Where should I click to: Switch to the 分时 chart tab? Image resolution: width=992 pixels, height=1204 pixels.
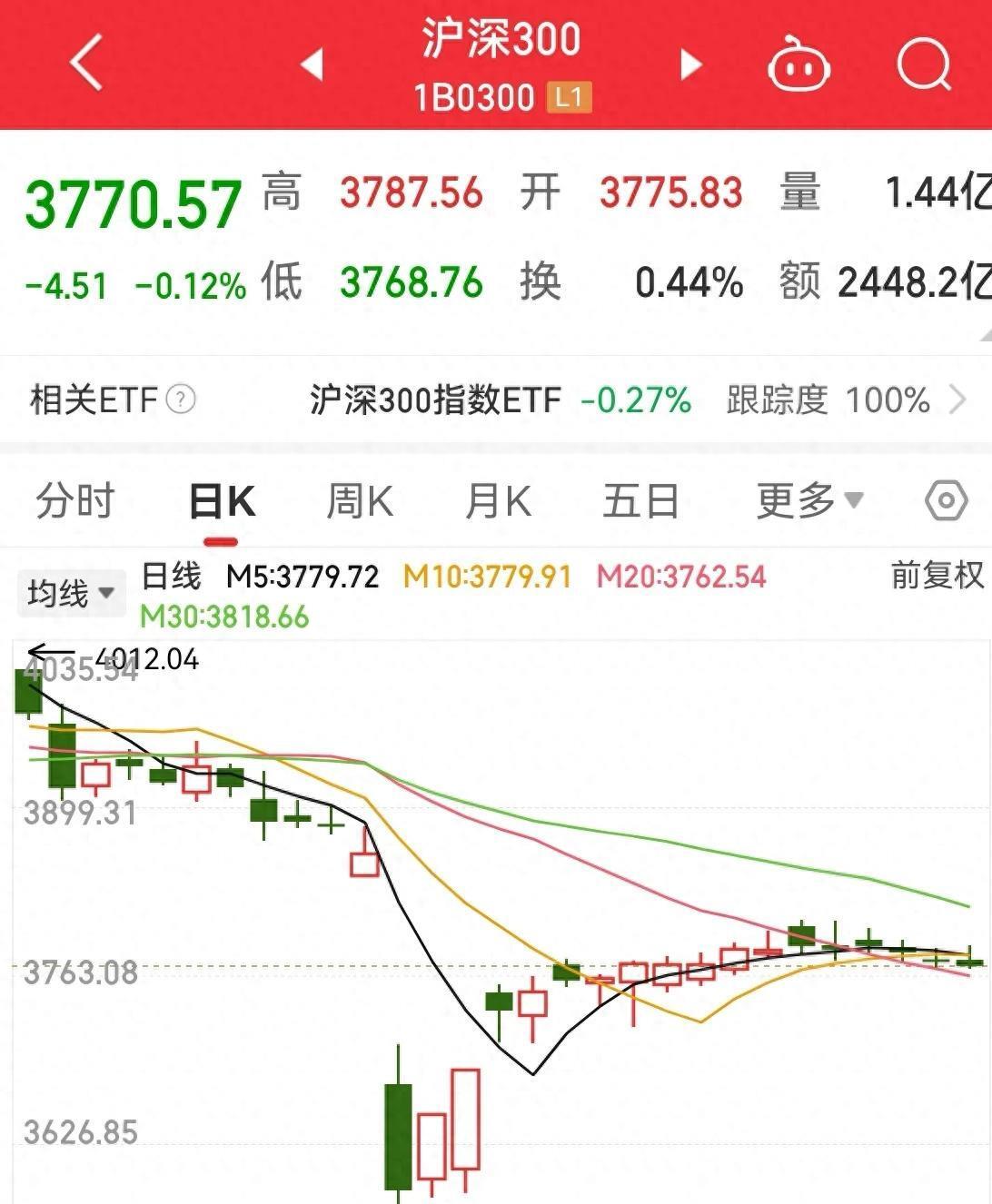pyautogui.click(x=73, y=499)
